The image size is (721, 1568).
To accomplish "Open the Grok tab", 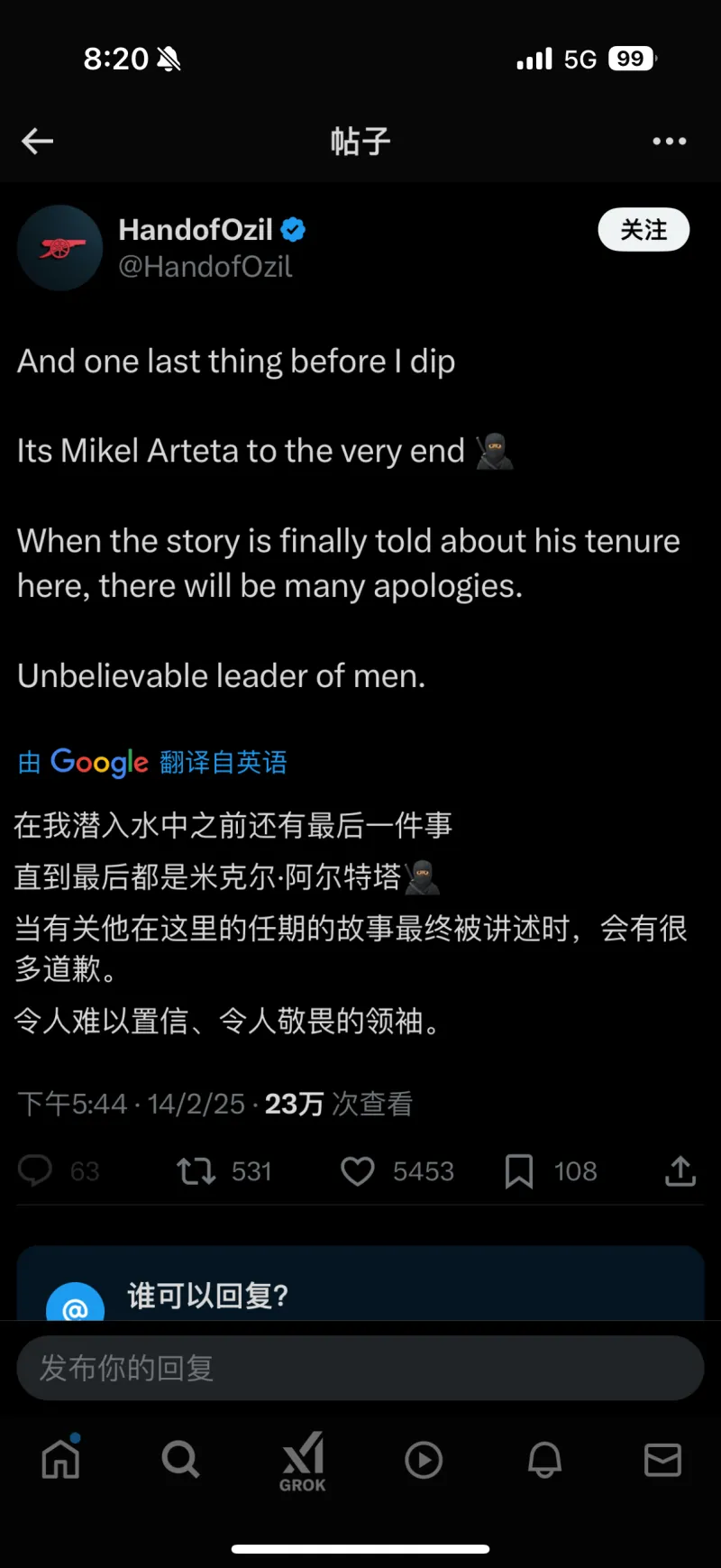I will pyautogui.click(x=303, y=1460).
